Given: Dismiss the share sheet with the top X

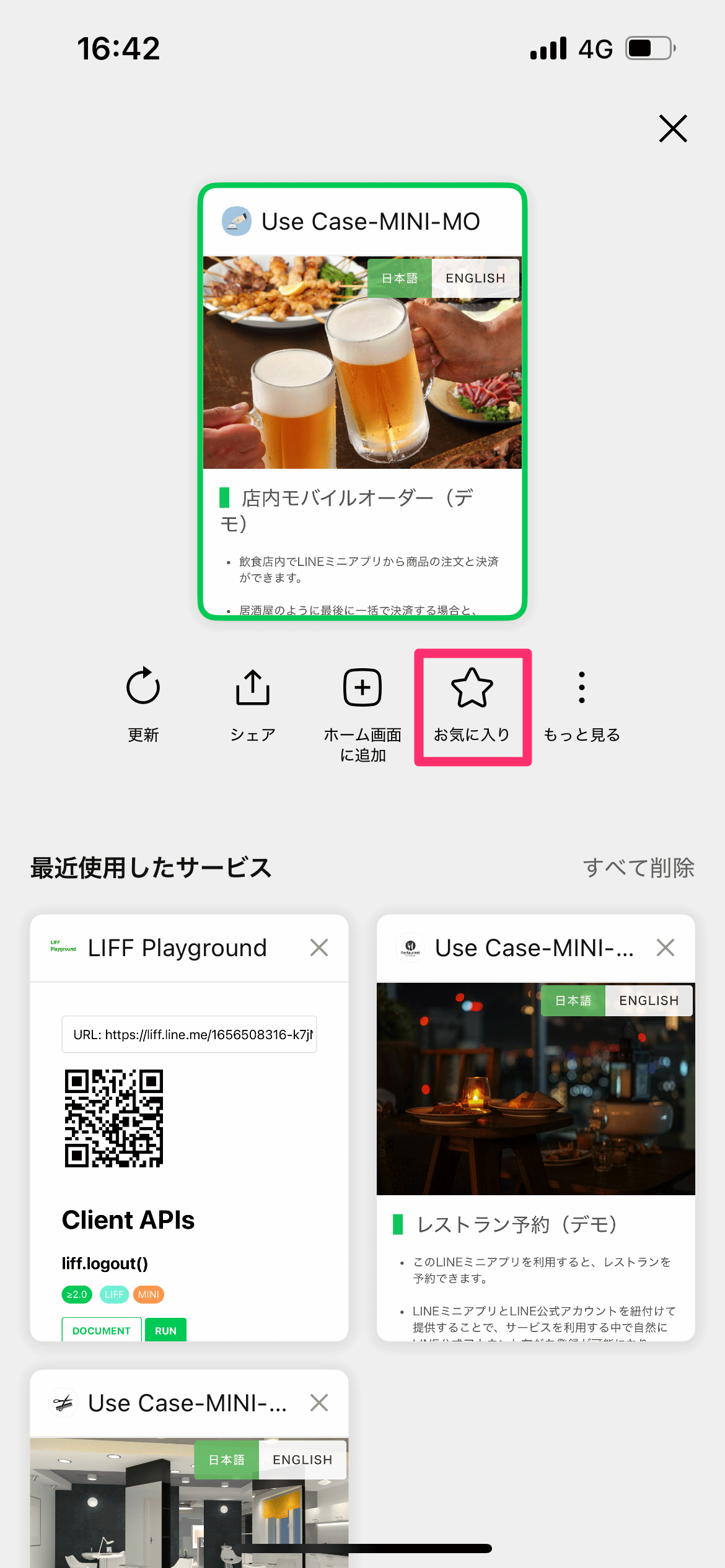Looking at the screenshot, I should [x=672, y=129].
